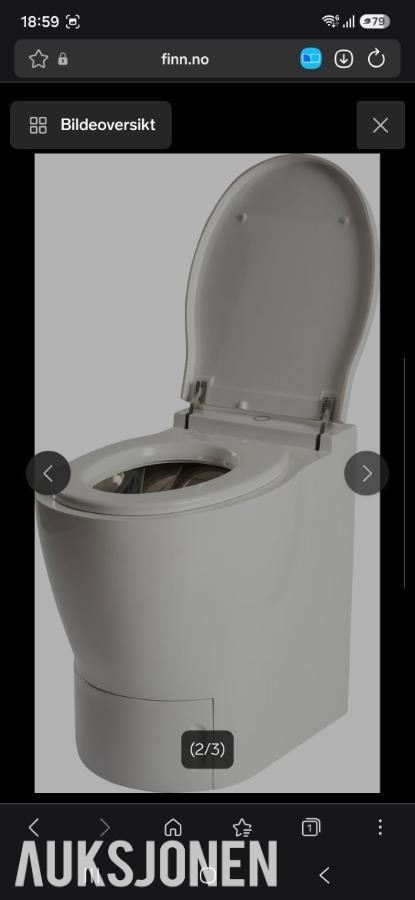Go back in browser history
Screen dimensions: 415x900
point(34,827)
